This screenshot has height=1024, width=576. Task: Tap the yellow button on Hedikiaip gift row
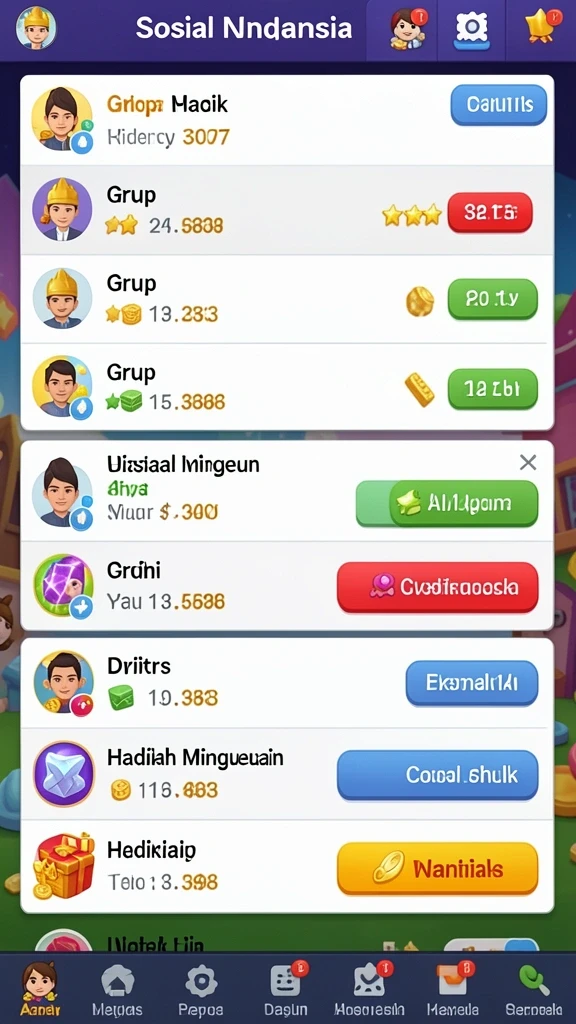pyautogui.click(x=438, y=869)
